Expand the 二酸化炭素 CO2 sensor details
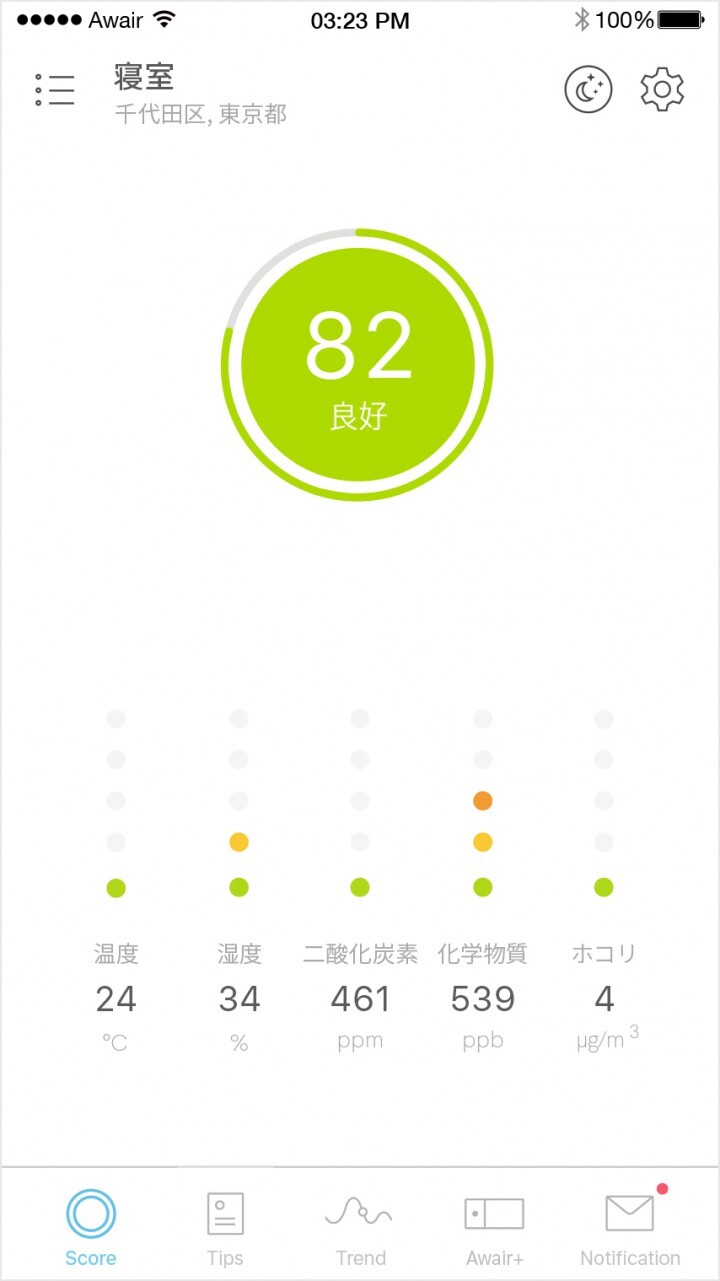The image size is (720, 1281). pos(360,954)
